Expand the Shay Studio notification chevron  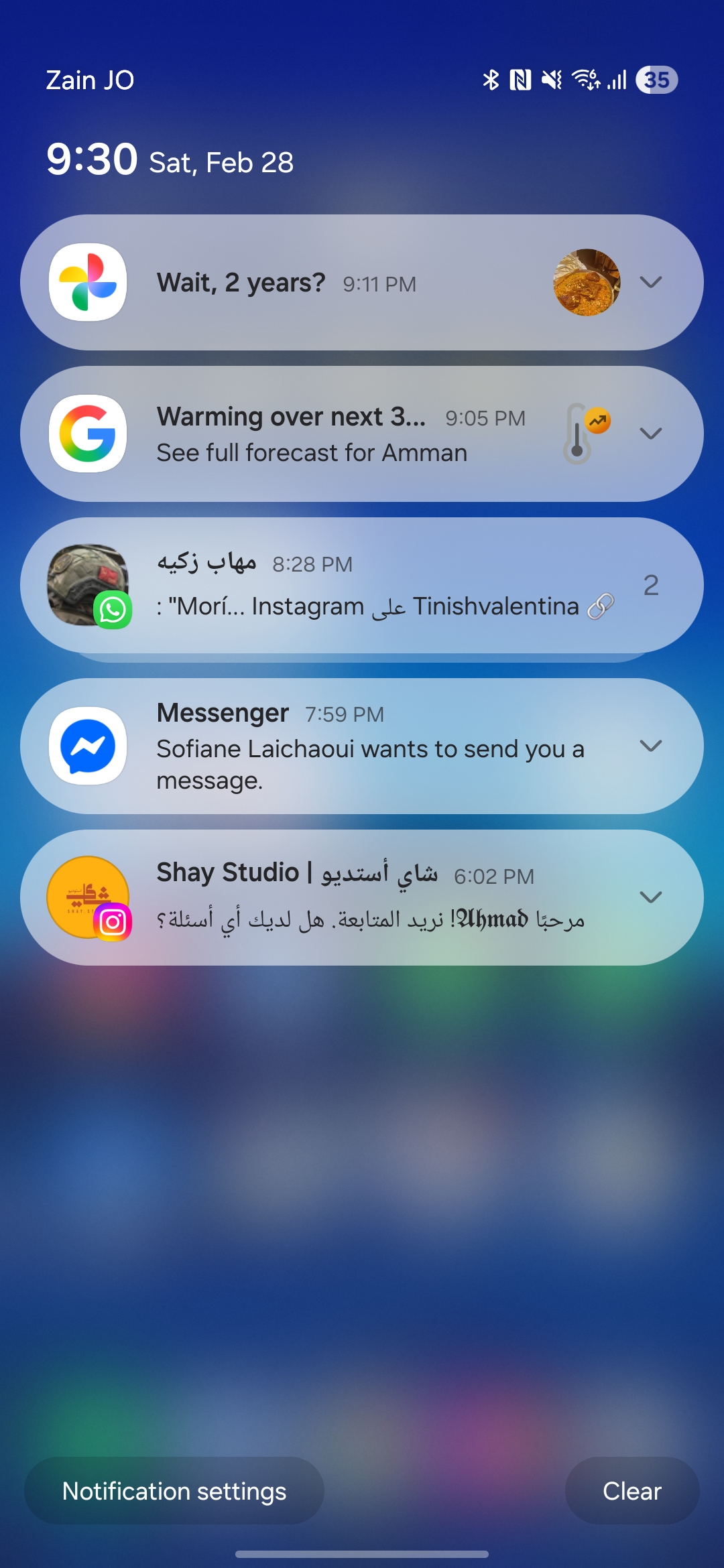pyautogui.click(x=650, y=897)
